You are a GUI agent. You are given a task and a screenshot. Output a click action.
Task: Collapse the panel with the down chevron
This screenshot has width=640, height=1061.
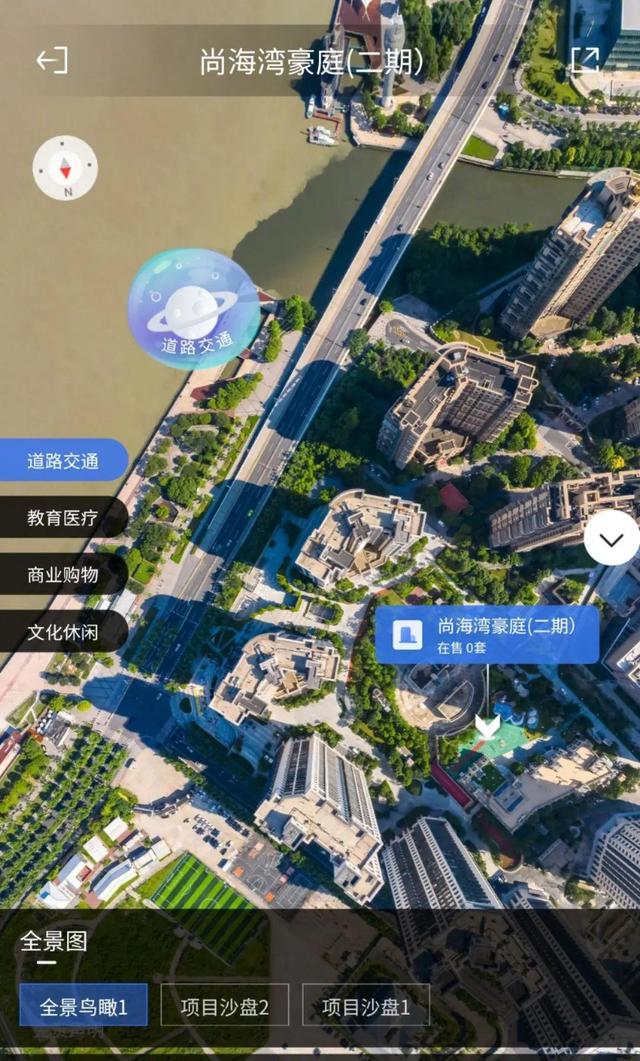[611, 539]
